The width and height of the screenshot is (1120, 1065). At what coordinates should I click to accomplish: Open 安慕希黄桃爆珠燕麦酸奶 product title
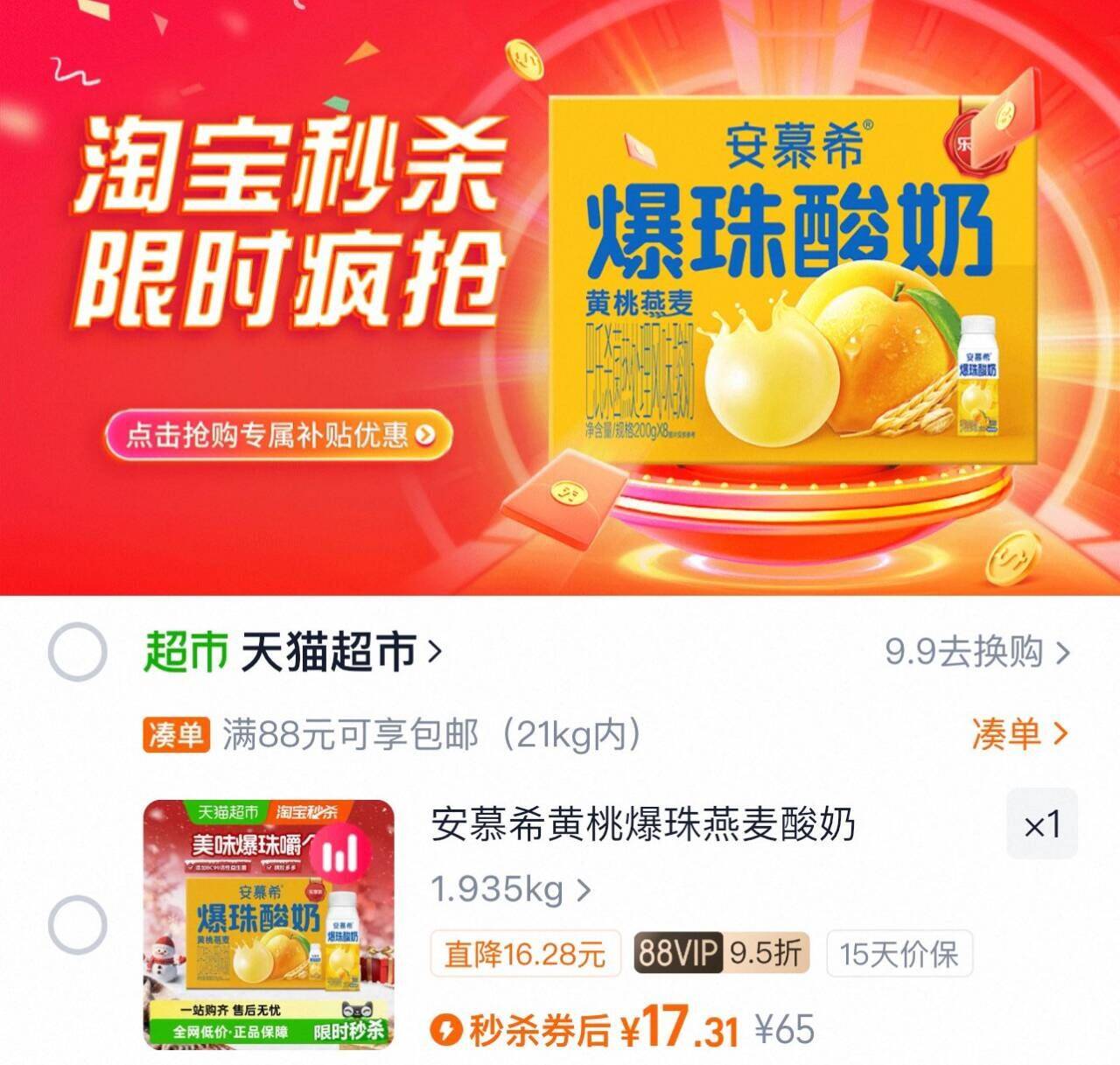(x=643, y=824)
